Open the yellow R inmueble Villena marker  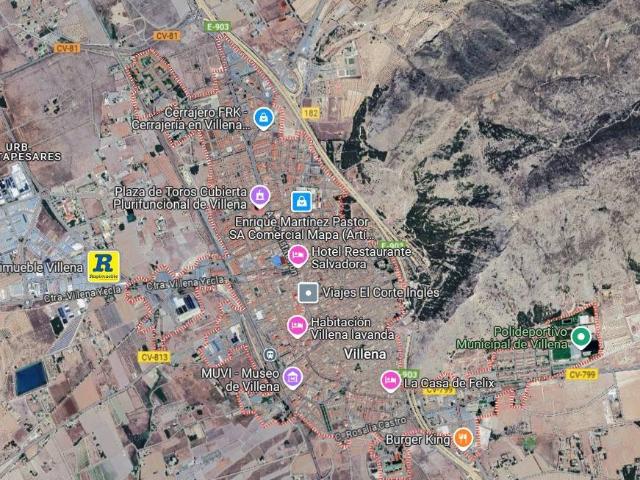[103, 266]
